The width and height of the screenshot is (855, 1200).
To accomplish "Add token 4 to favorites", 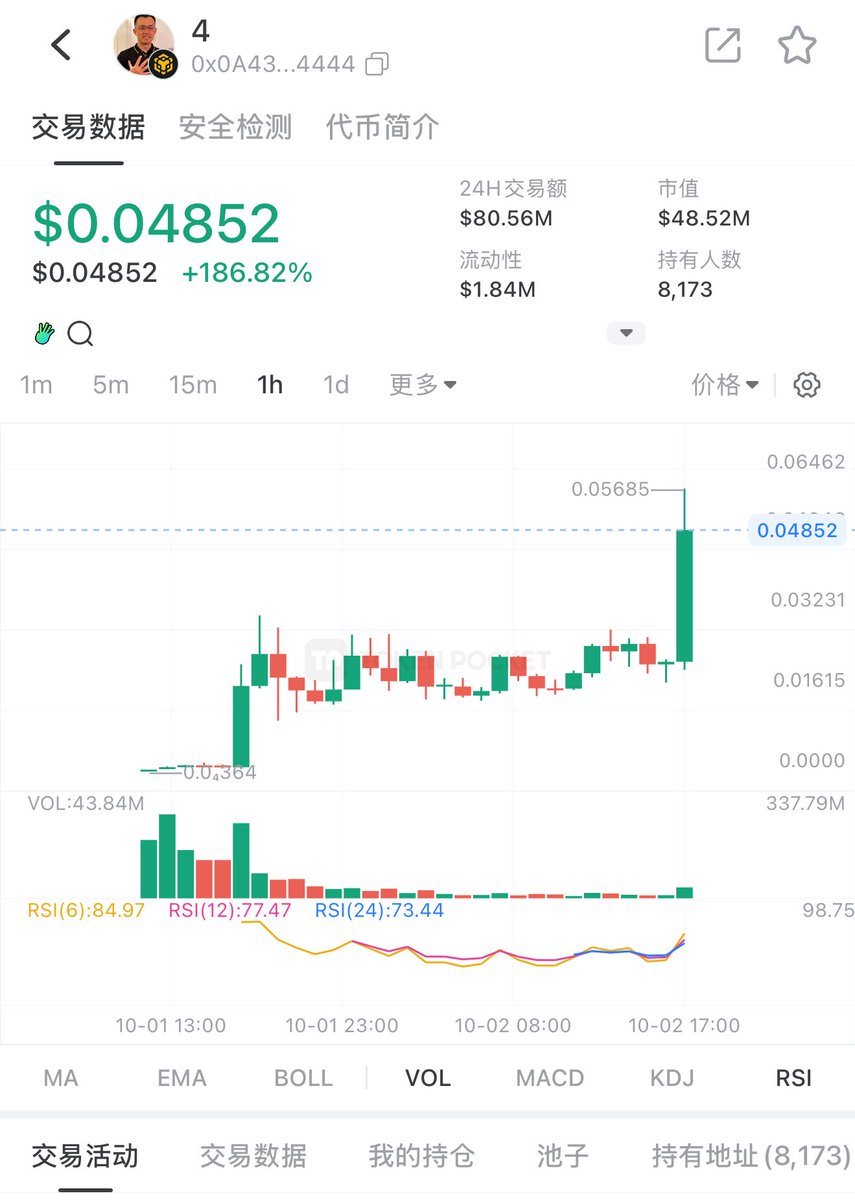I will pos(797,45).
